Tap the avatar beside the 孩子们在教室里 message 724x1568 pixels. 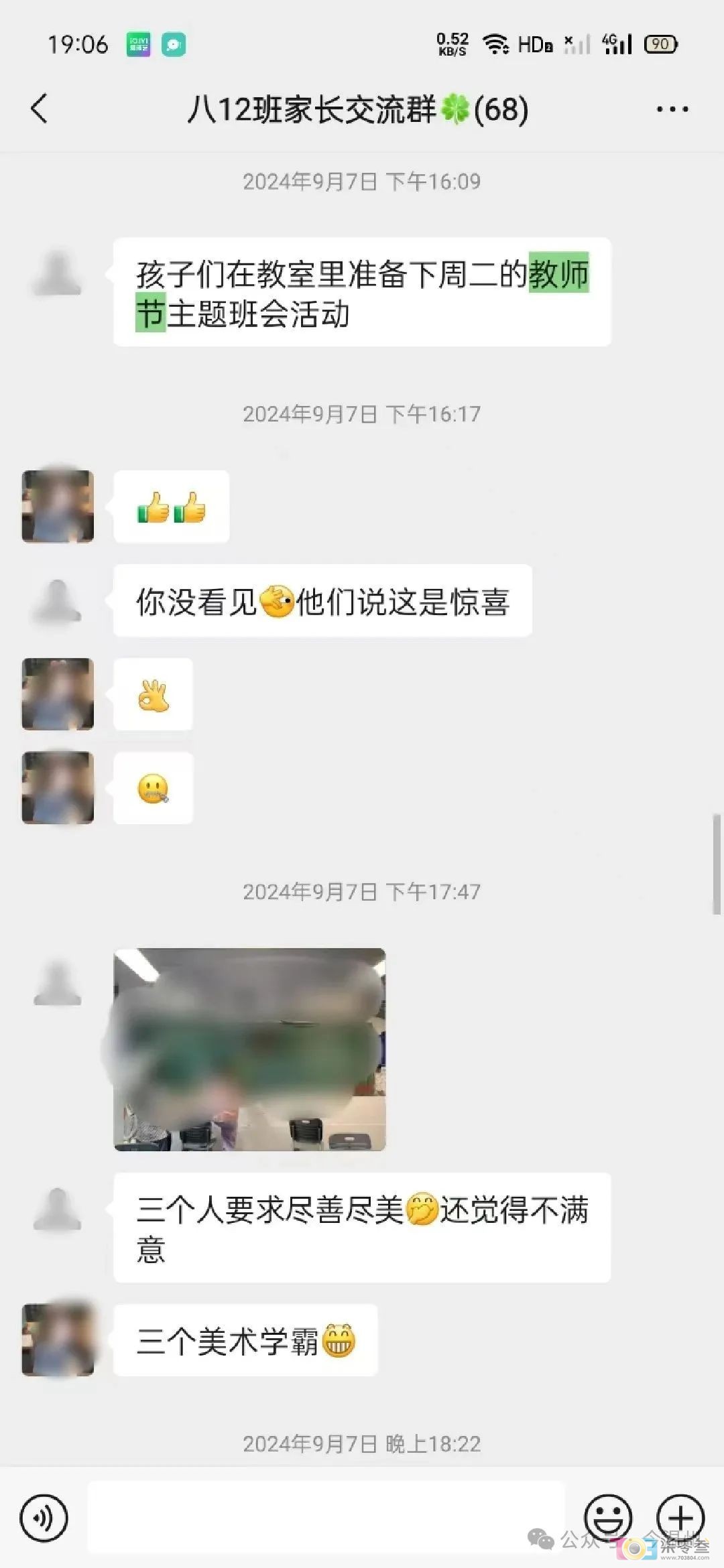(58, 273)
